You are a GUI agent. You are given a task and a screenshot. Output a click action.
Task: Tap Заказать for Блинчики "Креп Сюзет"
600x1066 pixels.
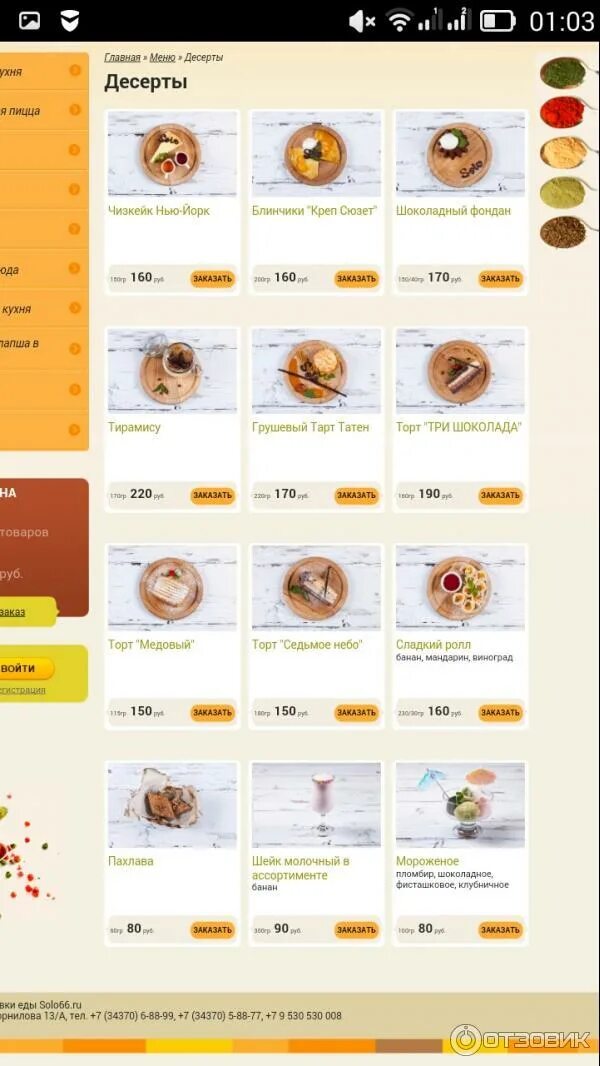coord(356,279)
